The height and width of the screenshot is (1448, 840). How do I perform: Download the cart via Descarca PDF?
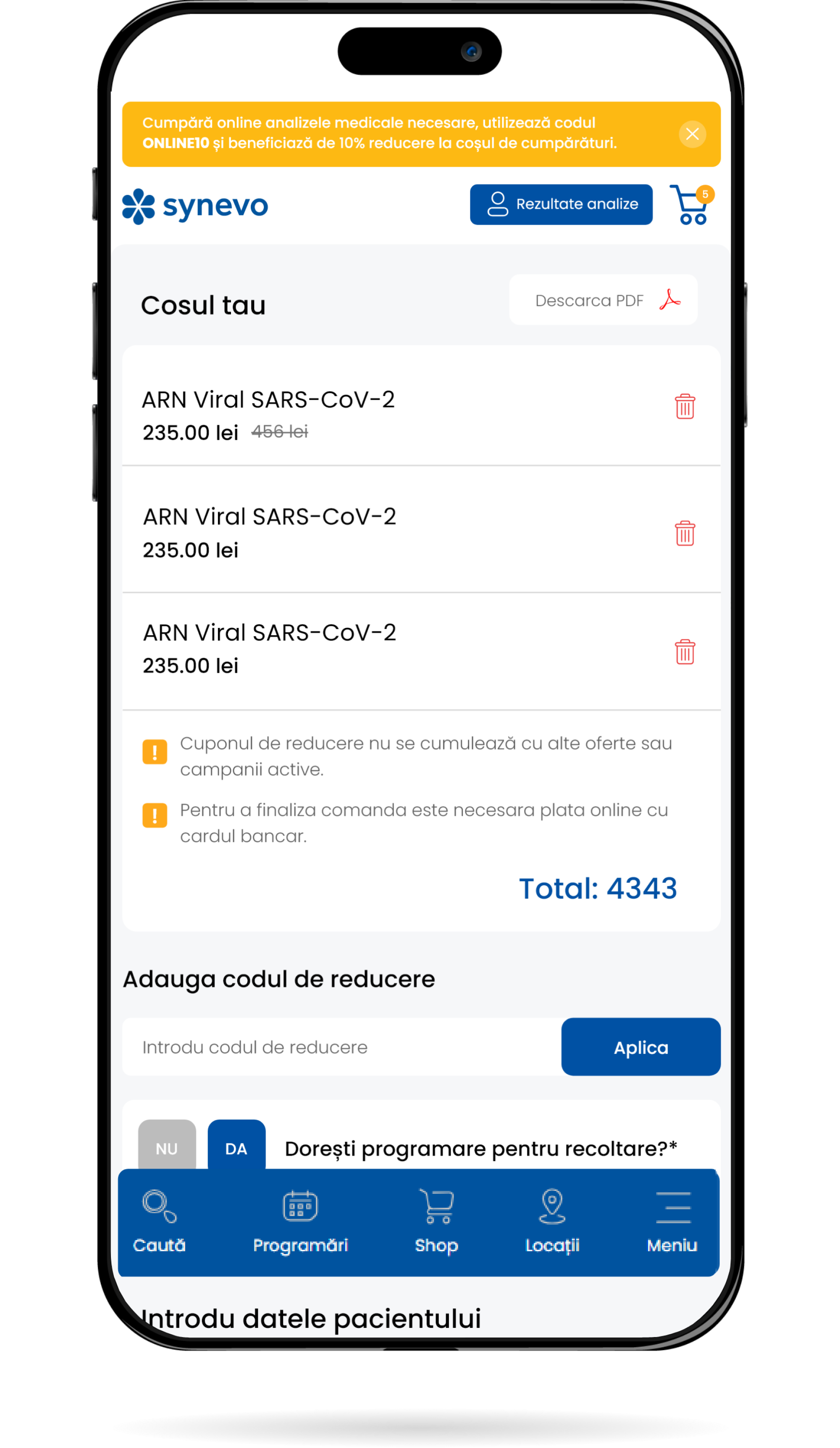coord(603,300)
